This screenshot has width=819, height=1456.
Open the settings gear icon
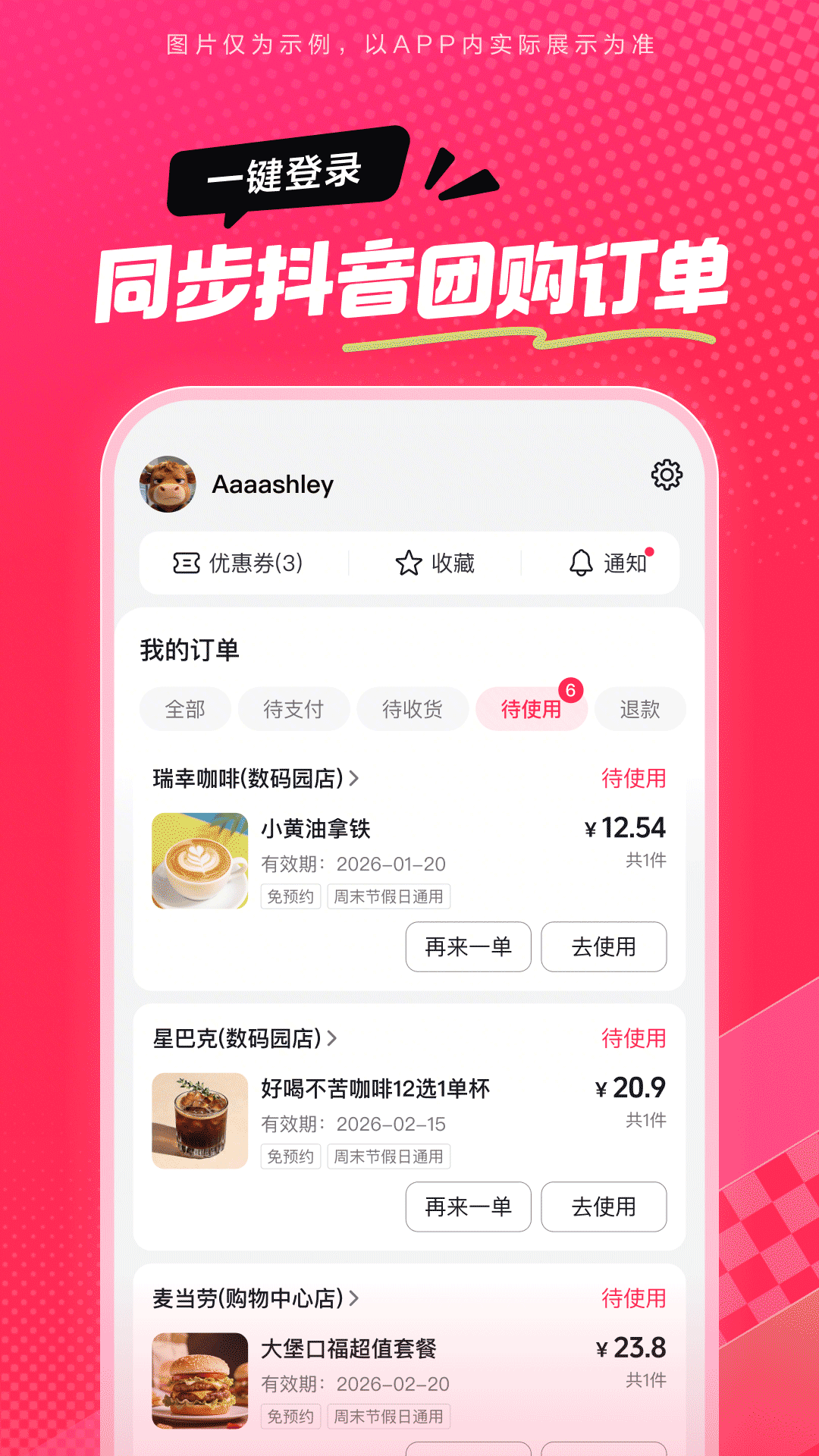point(666,475)
